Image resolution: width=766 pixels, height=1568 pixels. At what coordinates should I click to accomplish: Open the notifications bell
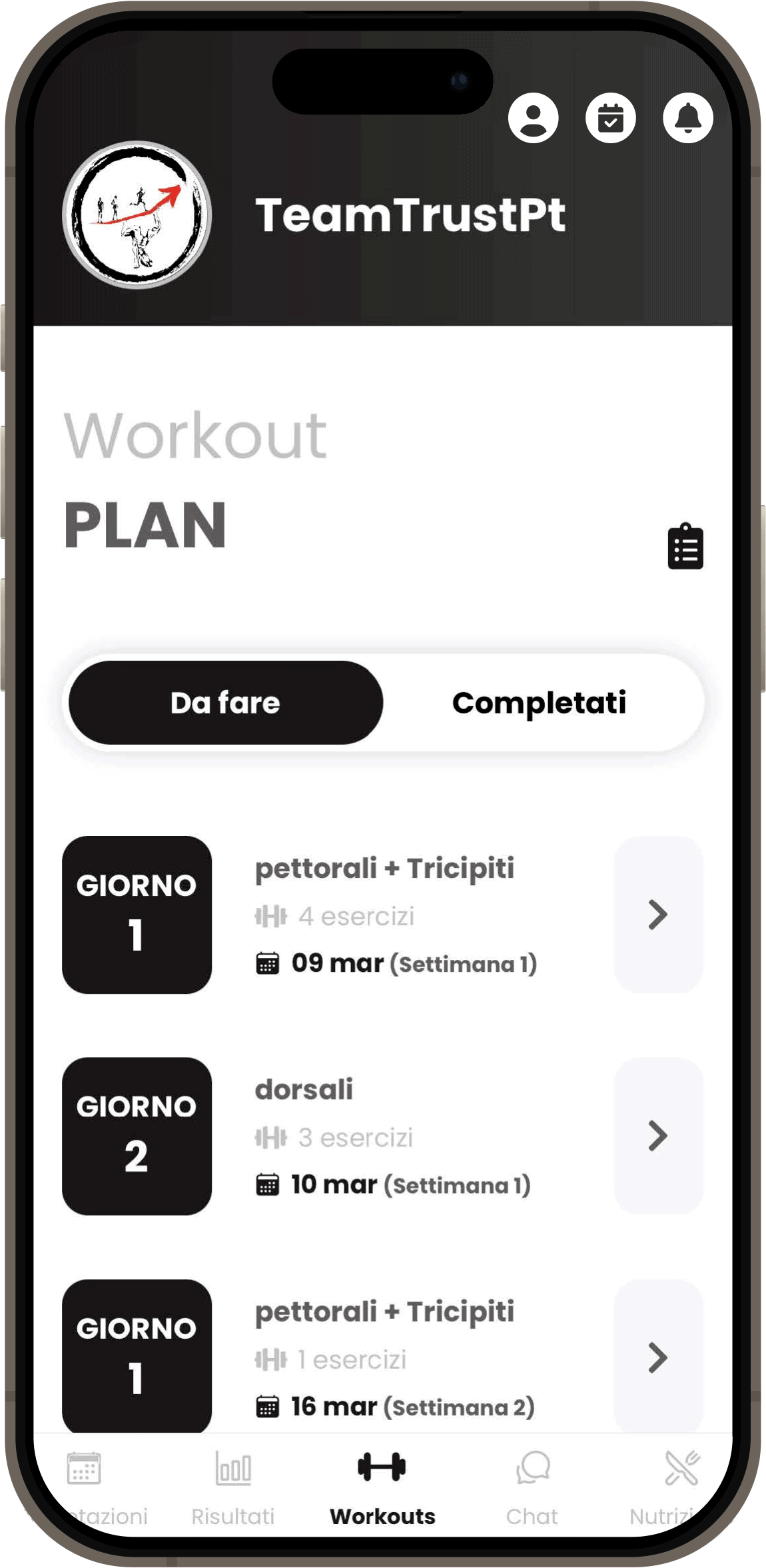tap(687, 119)
